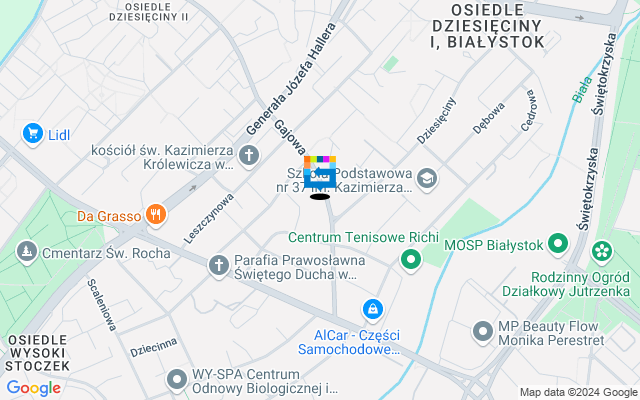Open the Da Grasso restaurant pin

click(x=155, y=213)
